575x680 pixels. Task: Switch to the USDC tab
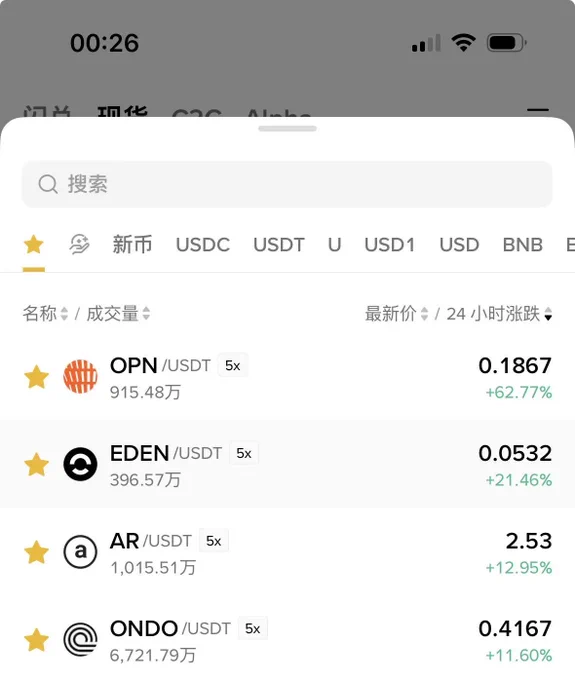[x=203, y=245]
